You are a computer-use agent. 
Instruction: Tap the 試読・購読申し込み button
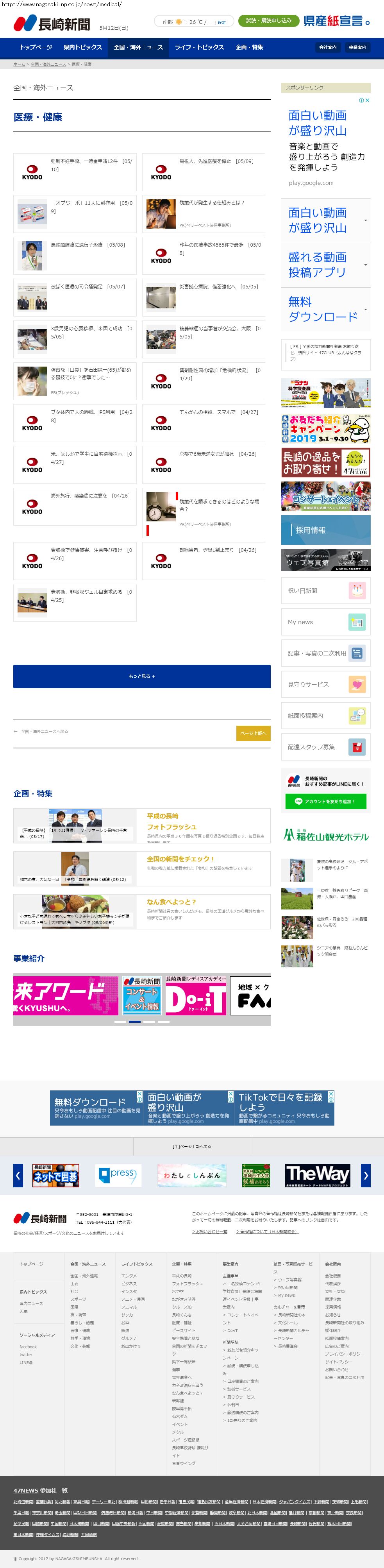tap(268, 21)
